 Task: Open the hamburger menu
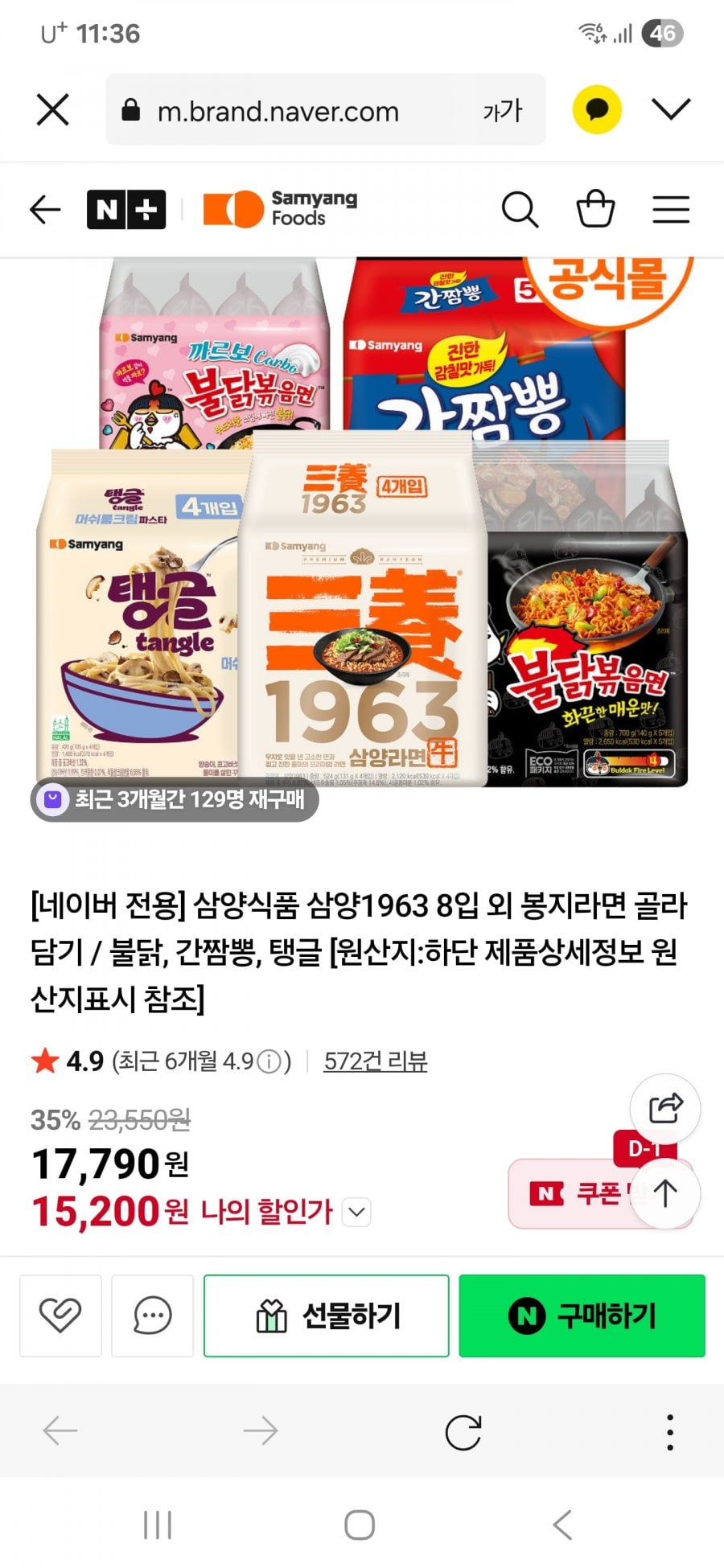[671, 210]
